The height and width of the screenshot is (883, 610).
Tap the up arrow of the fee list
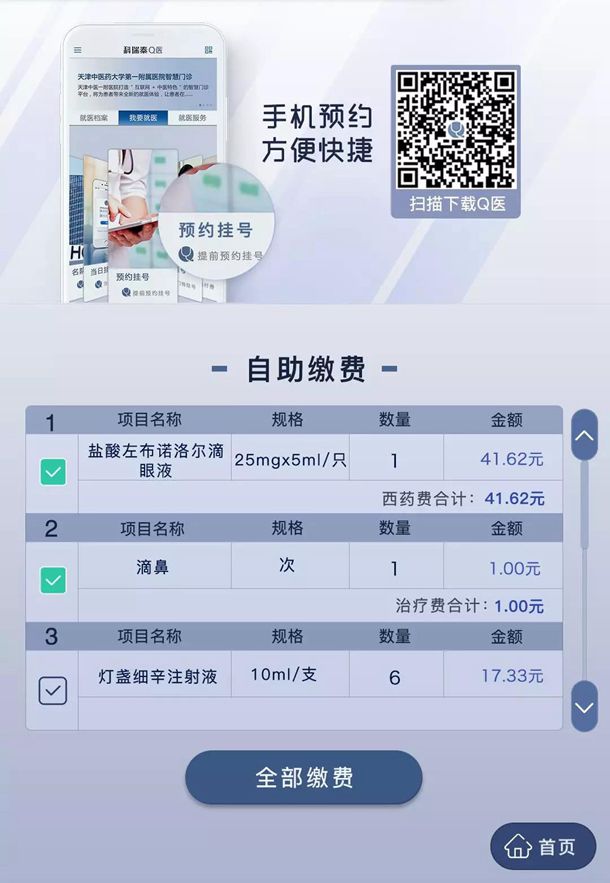click(x=584, y=436)
